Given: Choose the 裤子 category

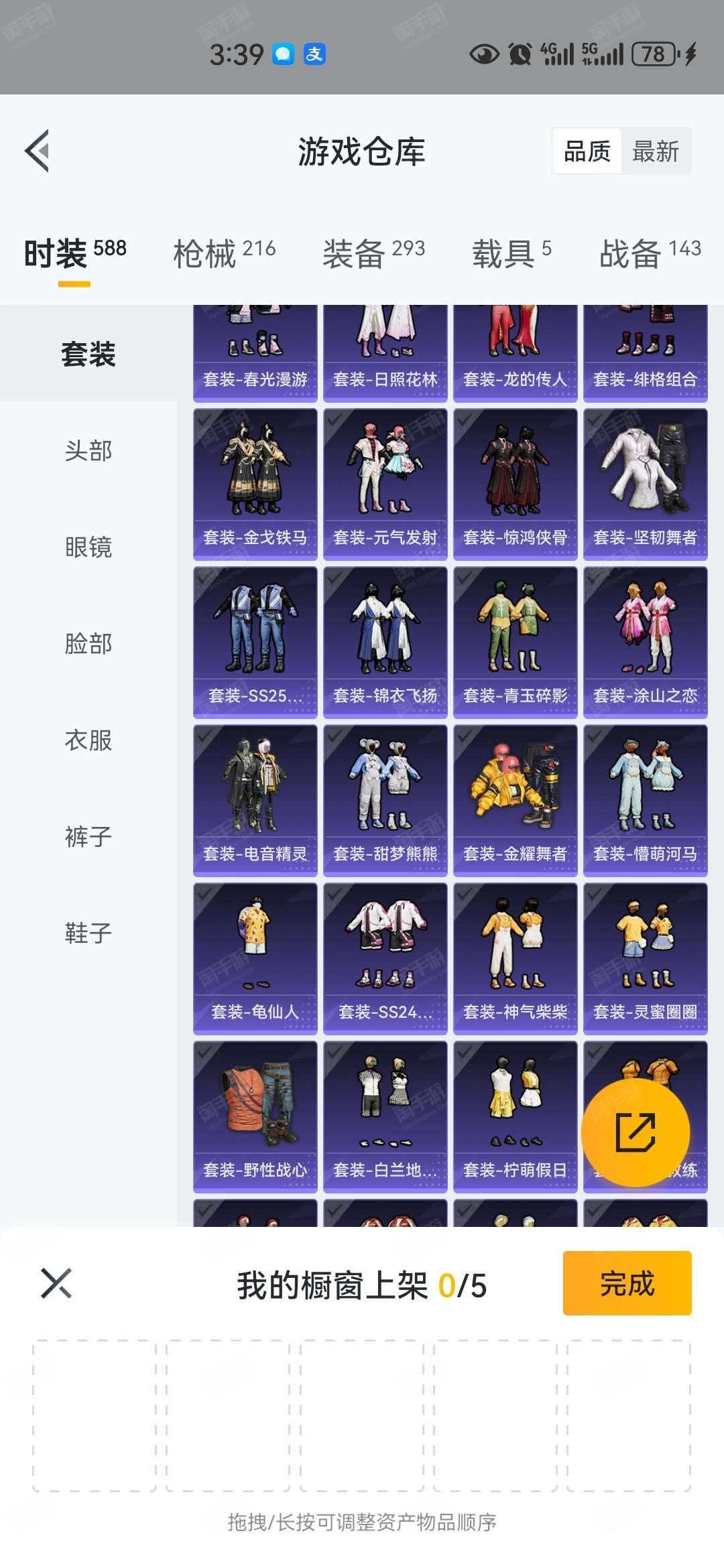Looking at the screenshot, I should click(88, 836).
